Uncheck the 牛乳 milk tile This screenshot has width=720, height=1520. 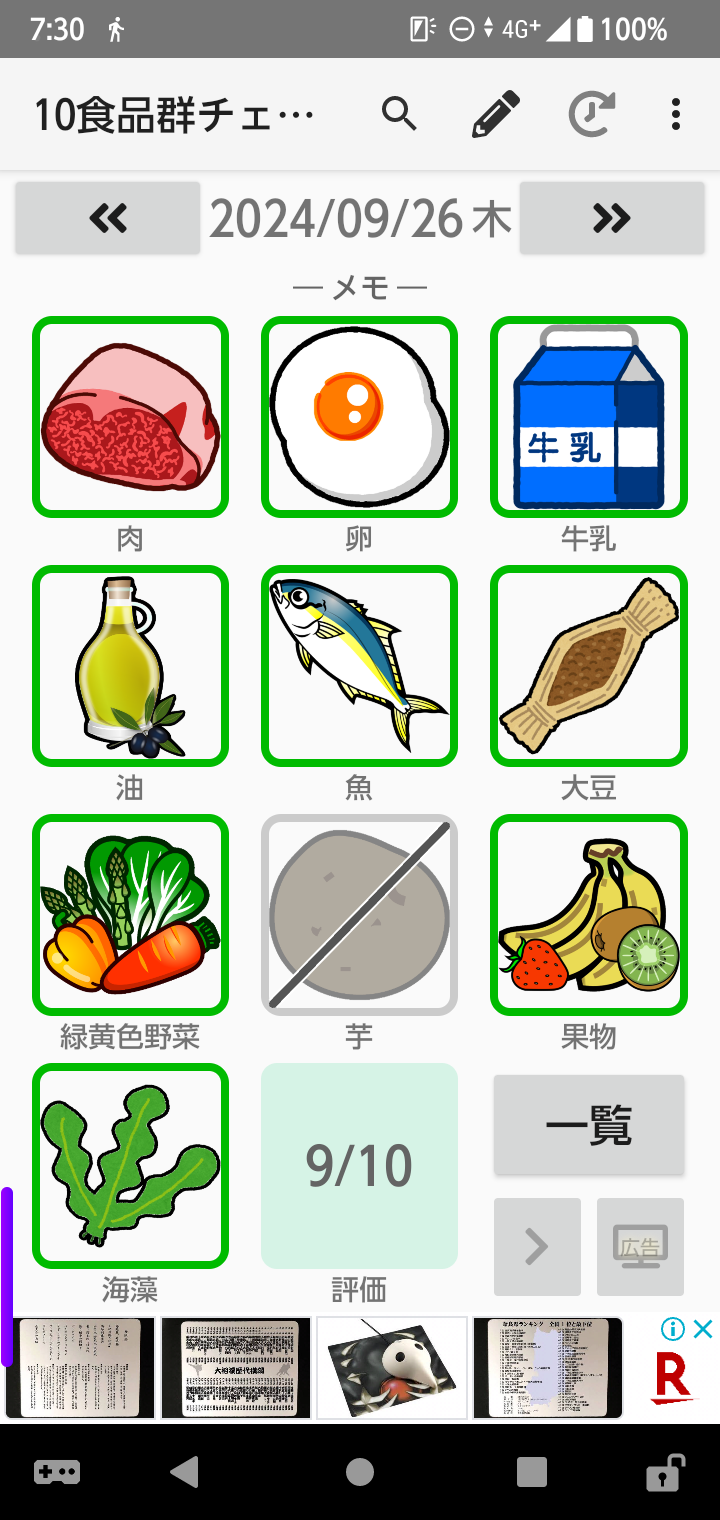coord(588,417)
